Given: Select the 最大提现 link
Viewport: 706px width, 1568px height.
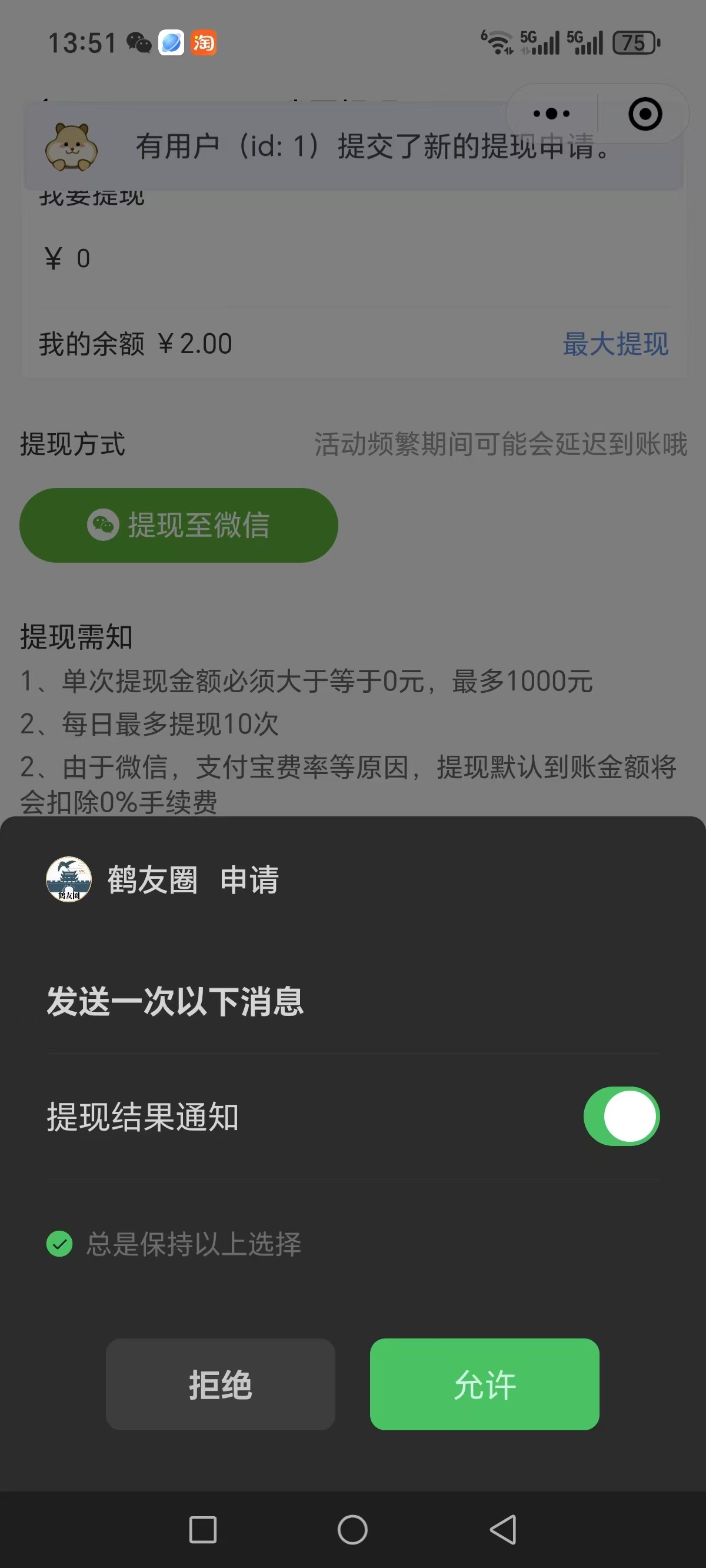Looking at the screenshot, I should coord(615,344).
